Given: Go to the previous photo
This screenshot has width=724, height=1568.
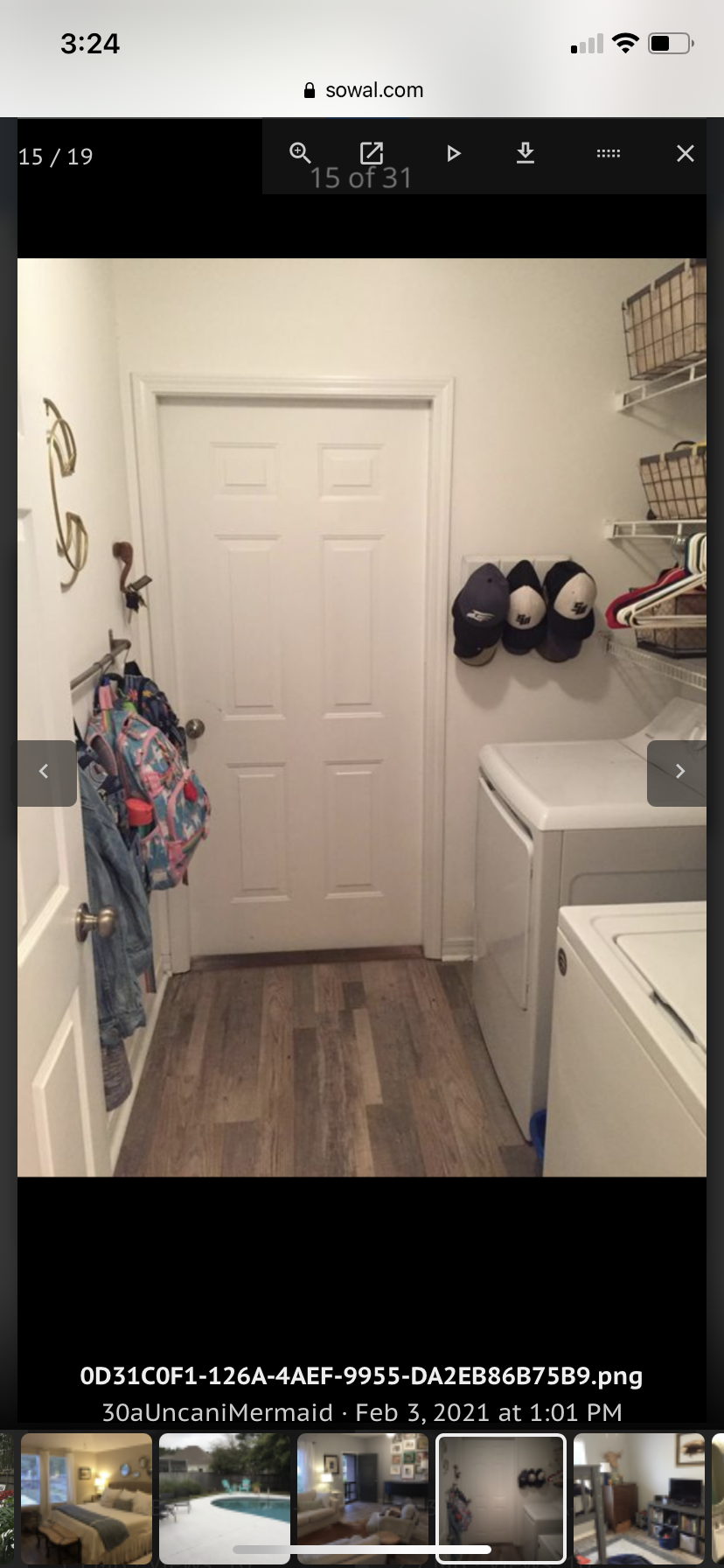Looking at the screenshot, I should pyautogui.click(x=45, y=772).
